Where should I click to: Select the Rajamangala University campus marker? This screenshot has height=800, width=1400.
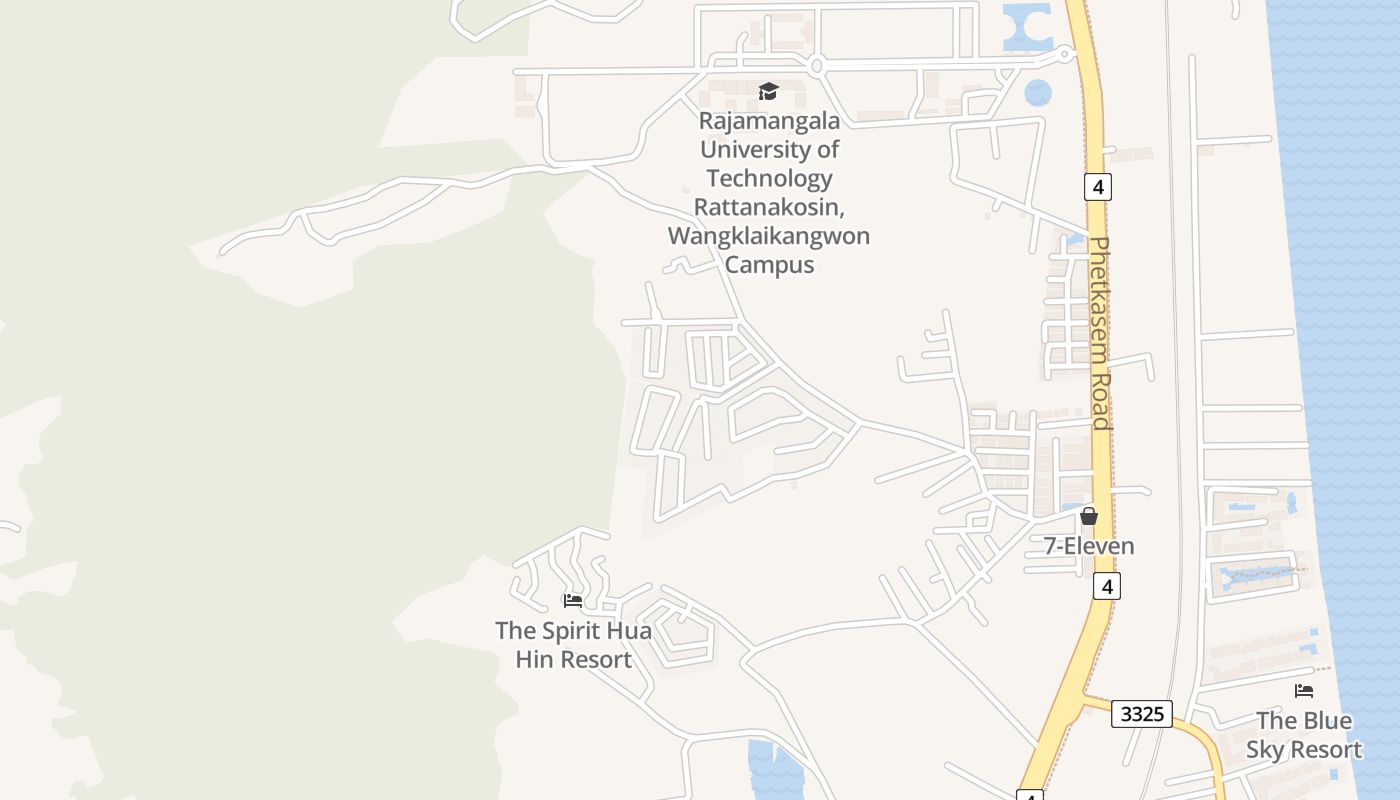coord(768,92)
